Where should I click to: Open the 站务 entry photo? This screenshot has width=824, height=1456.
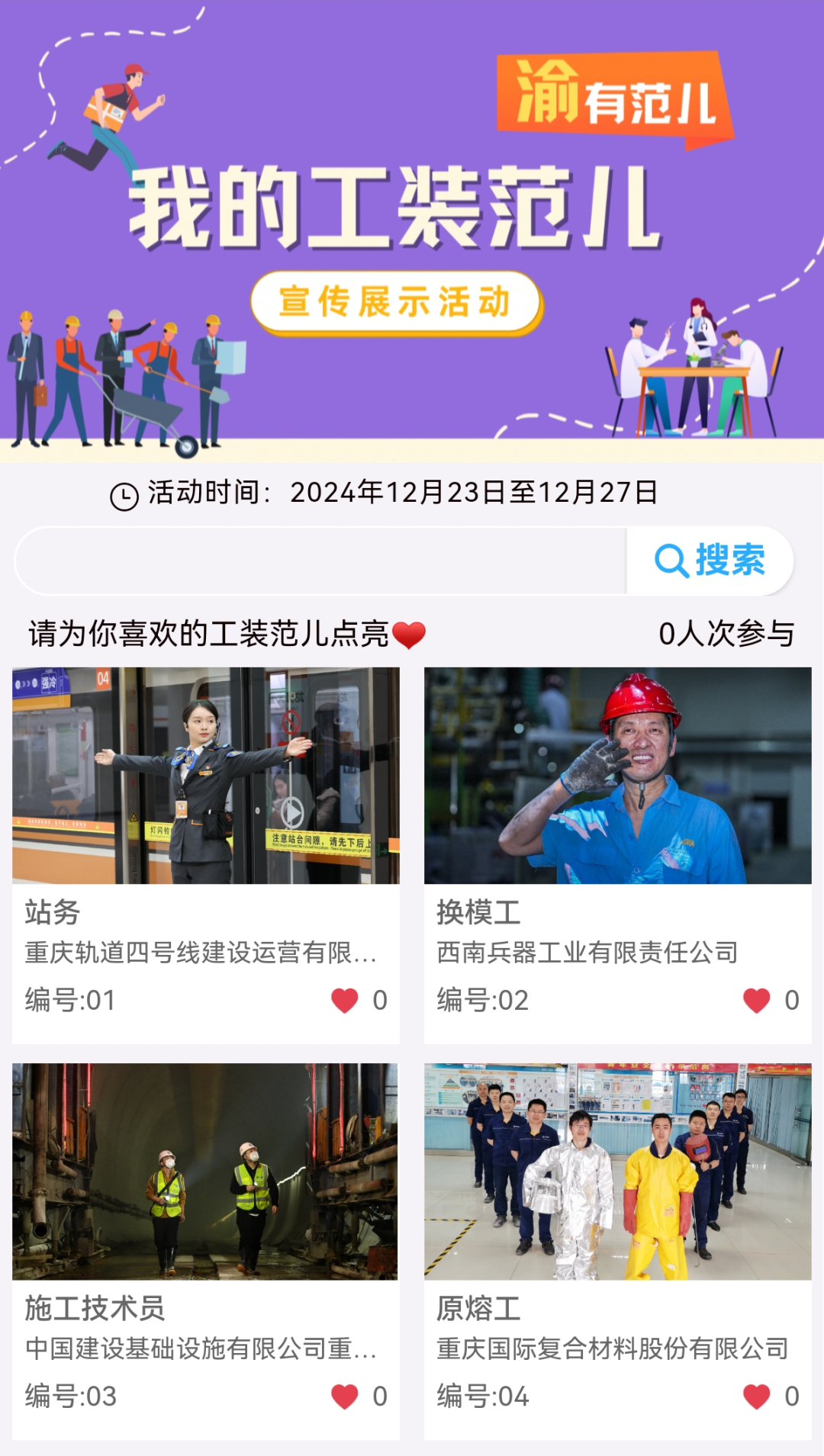206,776
